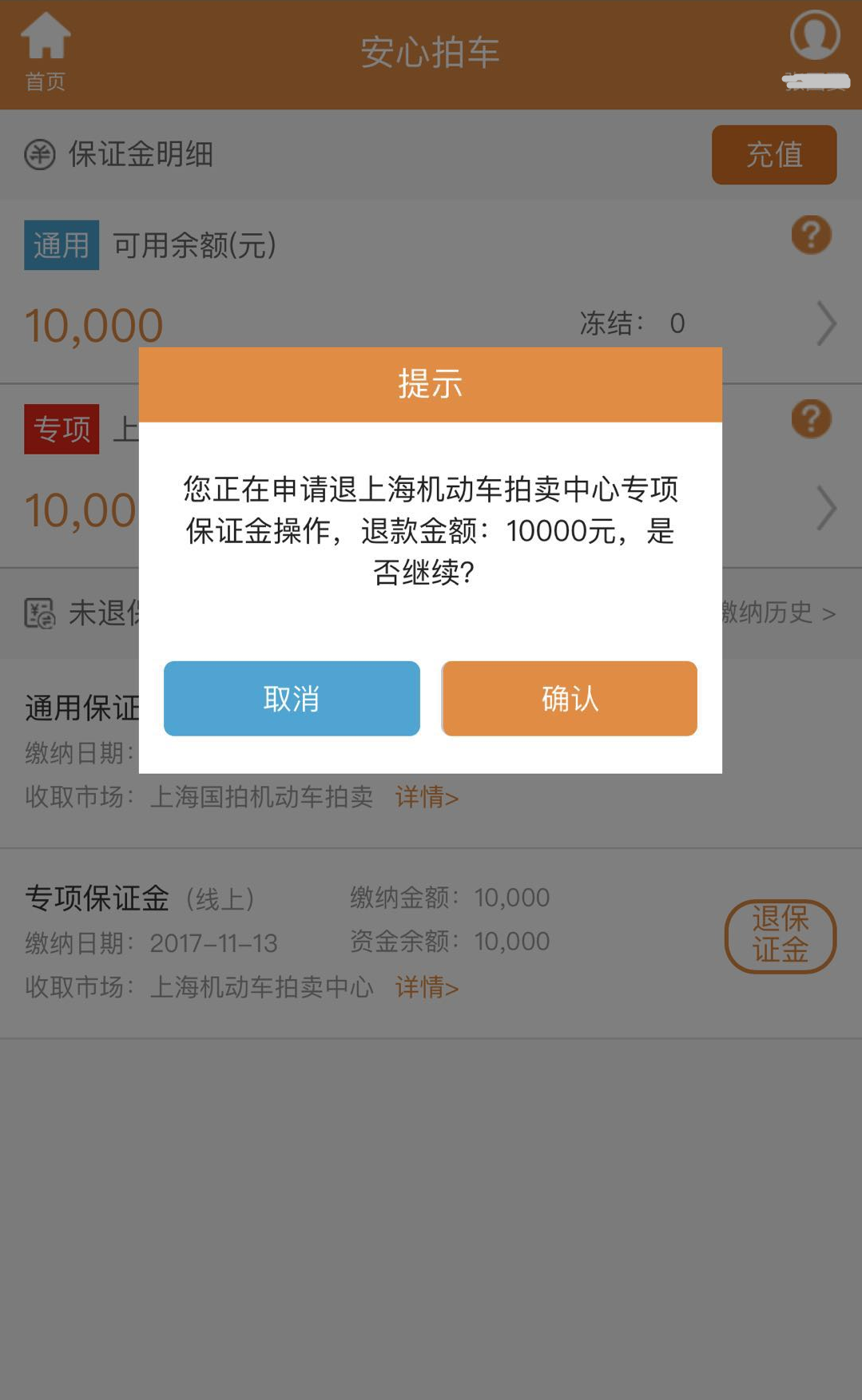Confirm the 10000 yuan refund
The image size is (862, 1400).
[x=569, y=698]
